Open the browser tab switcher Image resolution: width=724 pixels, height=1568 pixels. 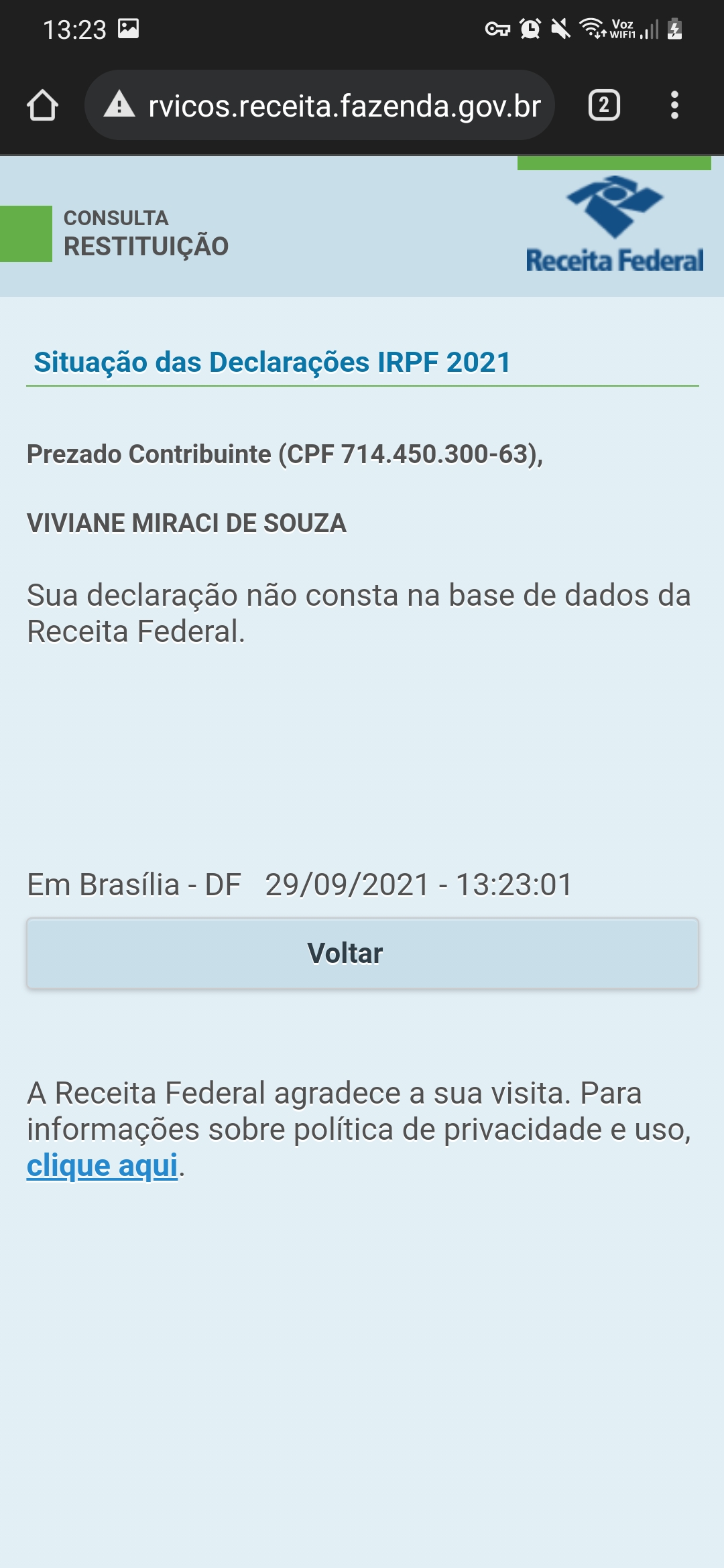click(604, 105)
